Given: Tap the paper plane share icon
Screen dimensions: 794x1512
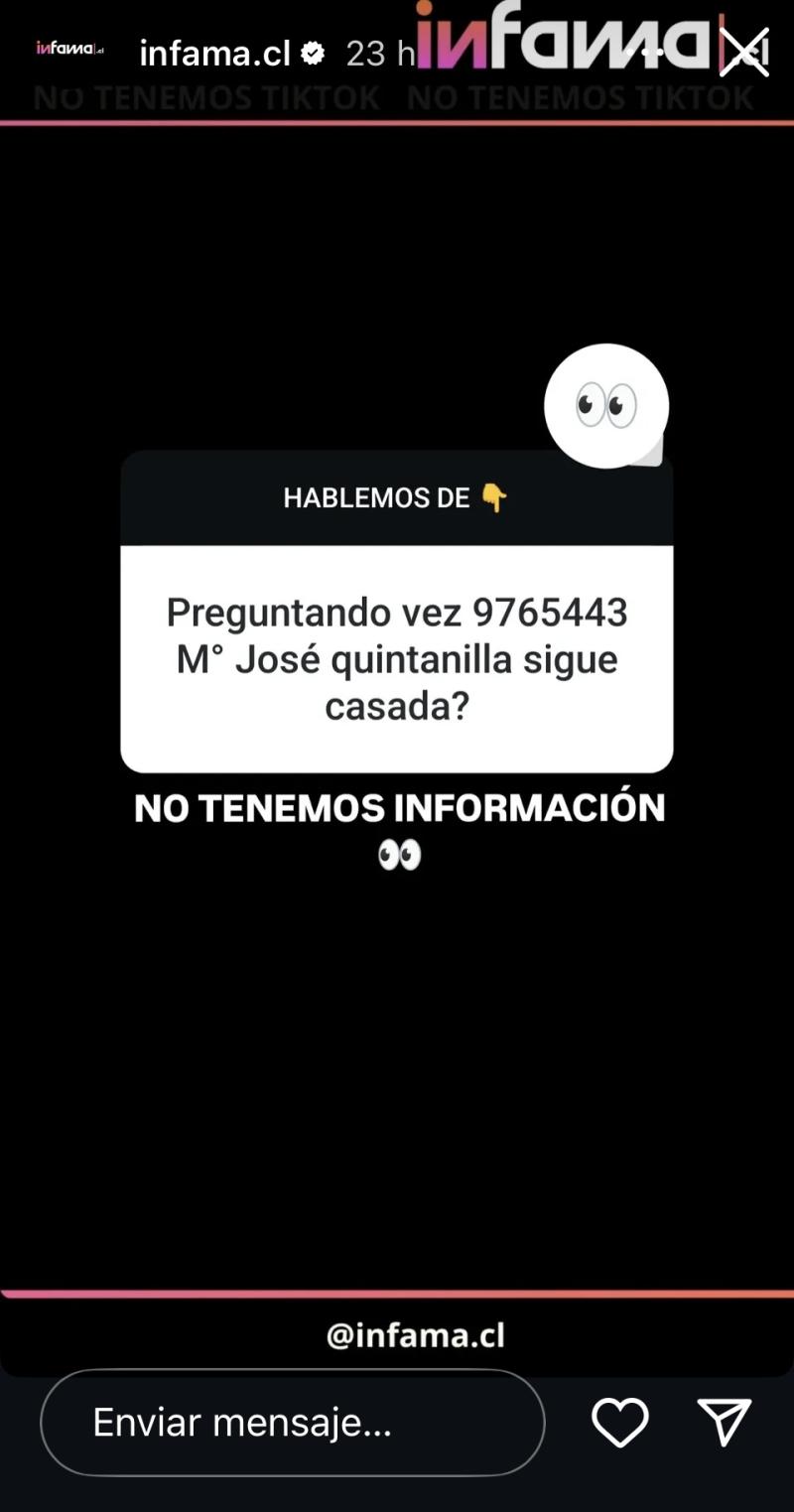Looking at the screenshot, I should [724, 1422].
